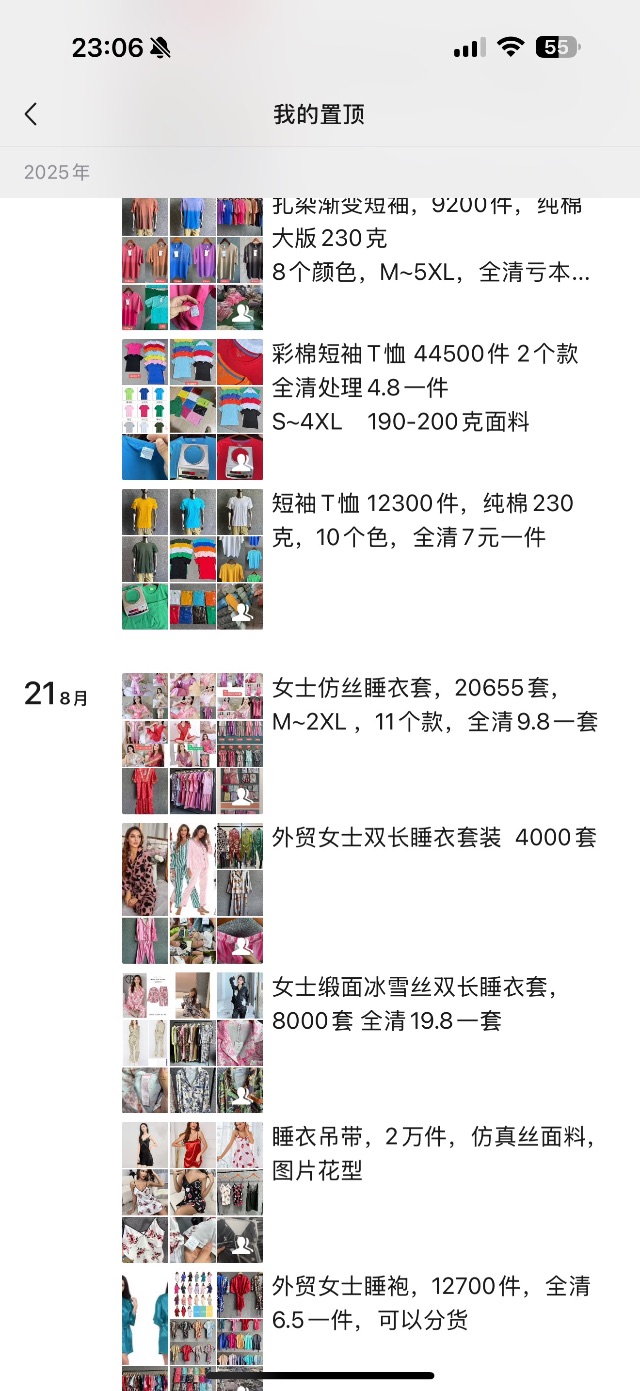Go back from 我的置顶 page
The height and width of the screenshot is (1391, 640).
pos(31,114)
